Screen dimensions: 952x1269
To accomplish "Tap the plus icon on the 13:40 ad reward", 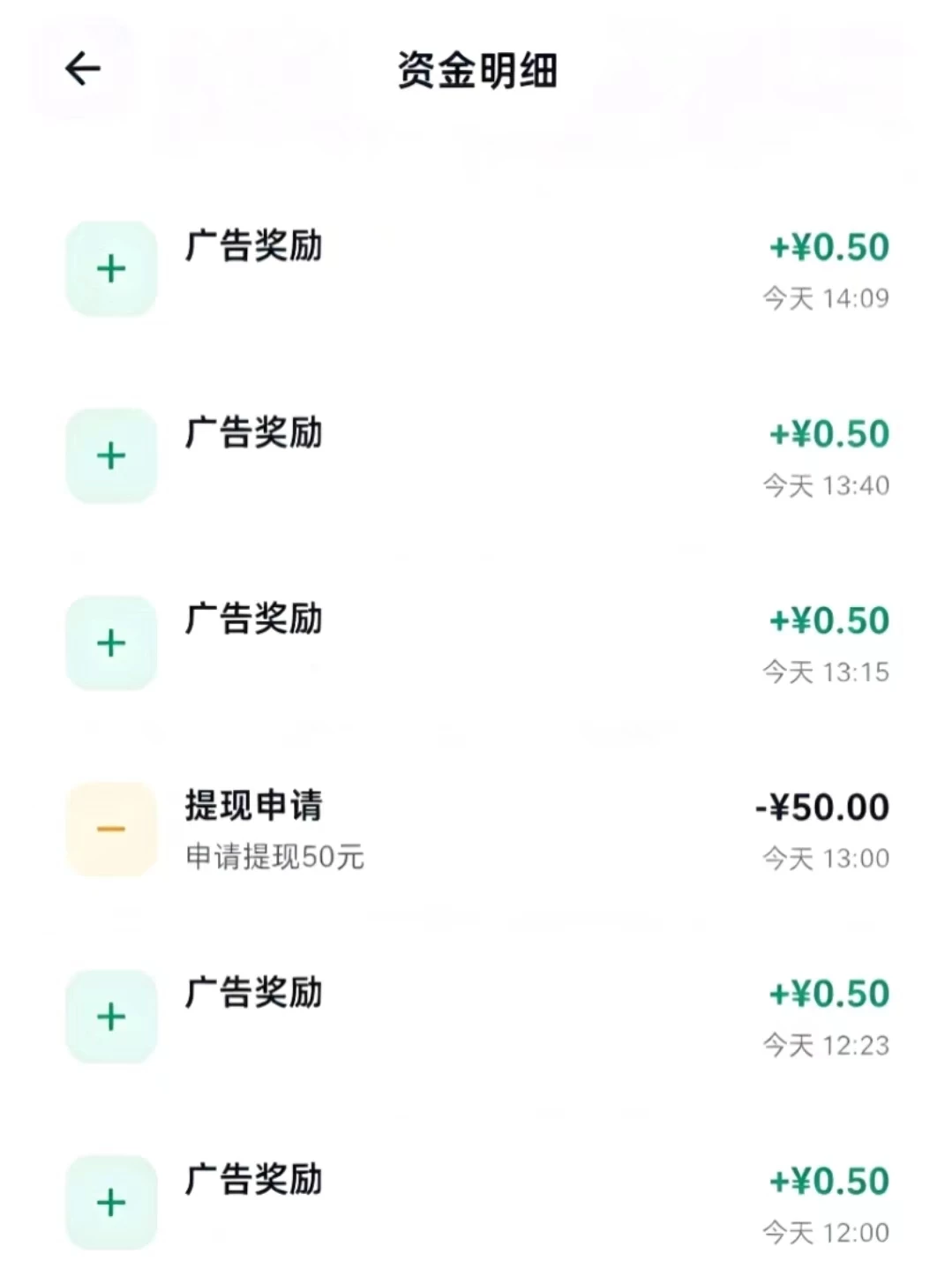I will point(110,455).
